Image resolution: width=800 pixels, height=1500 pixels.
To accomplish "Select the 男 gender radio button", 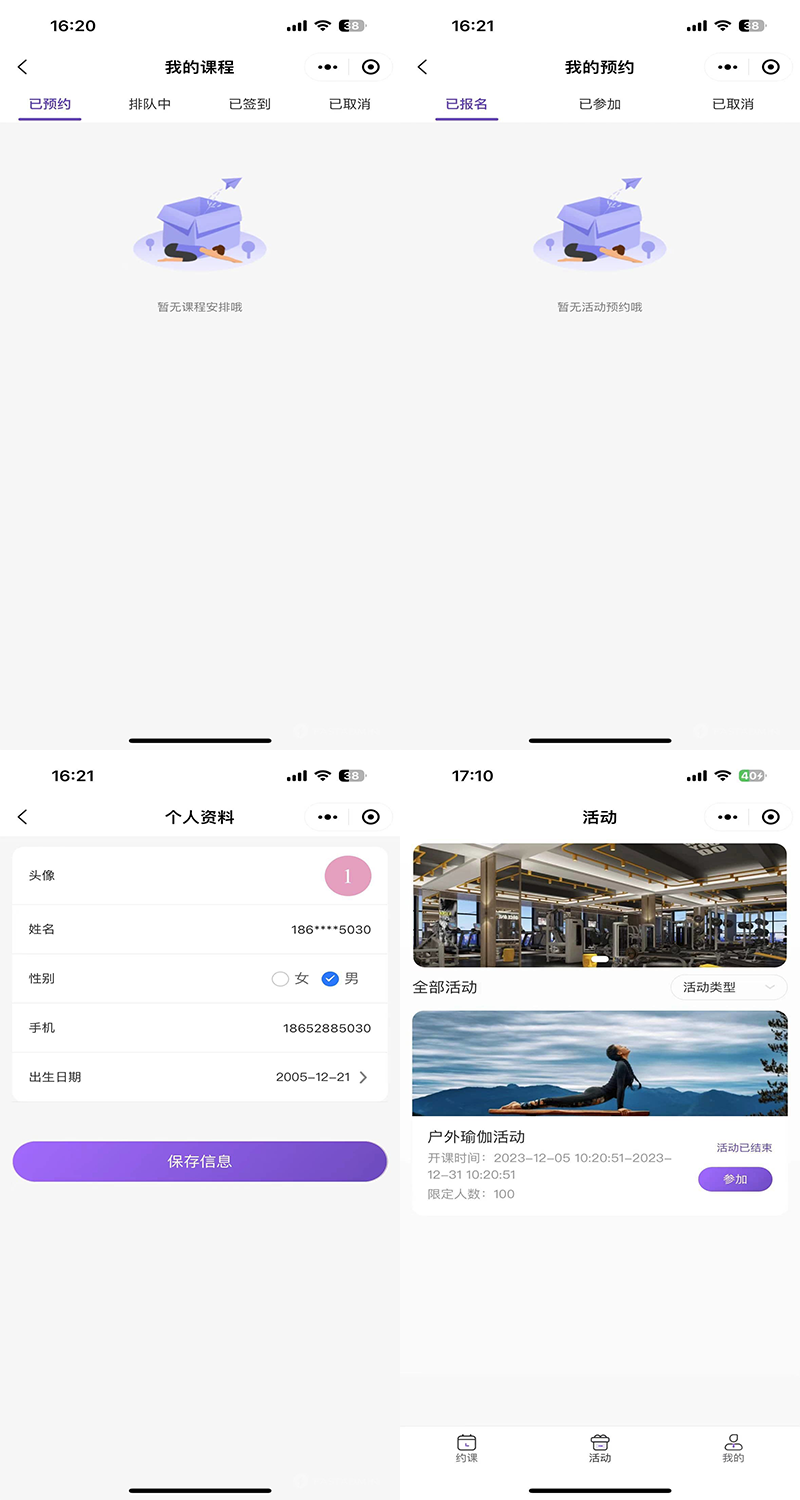I will click(330, 978).
